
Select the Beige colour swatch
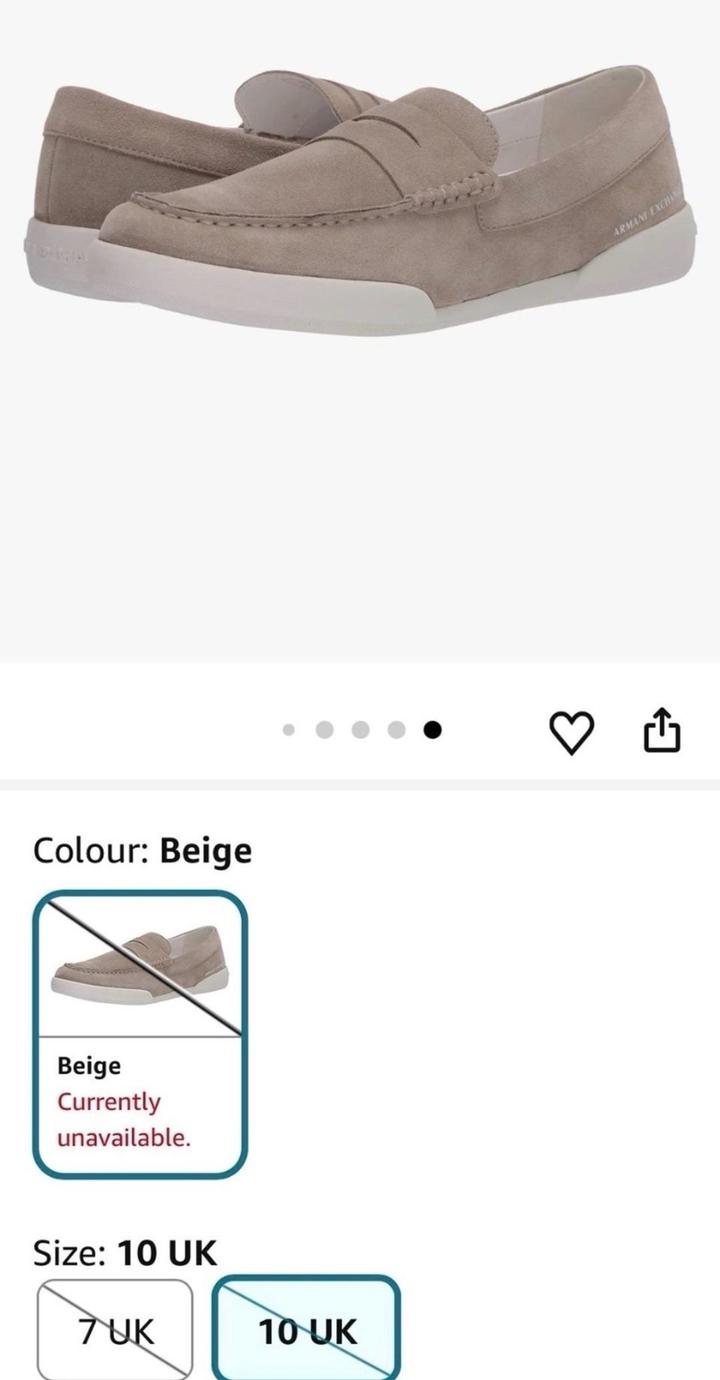click(140, 1034)
